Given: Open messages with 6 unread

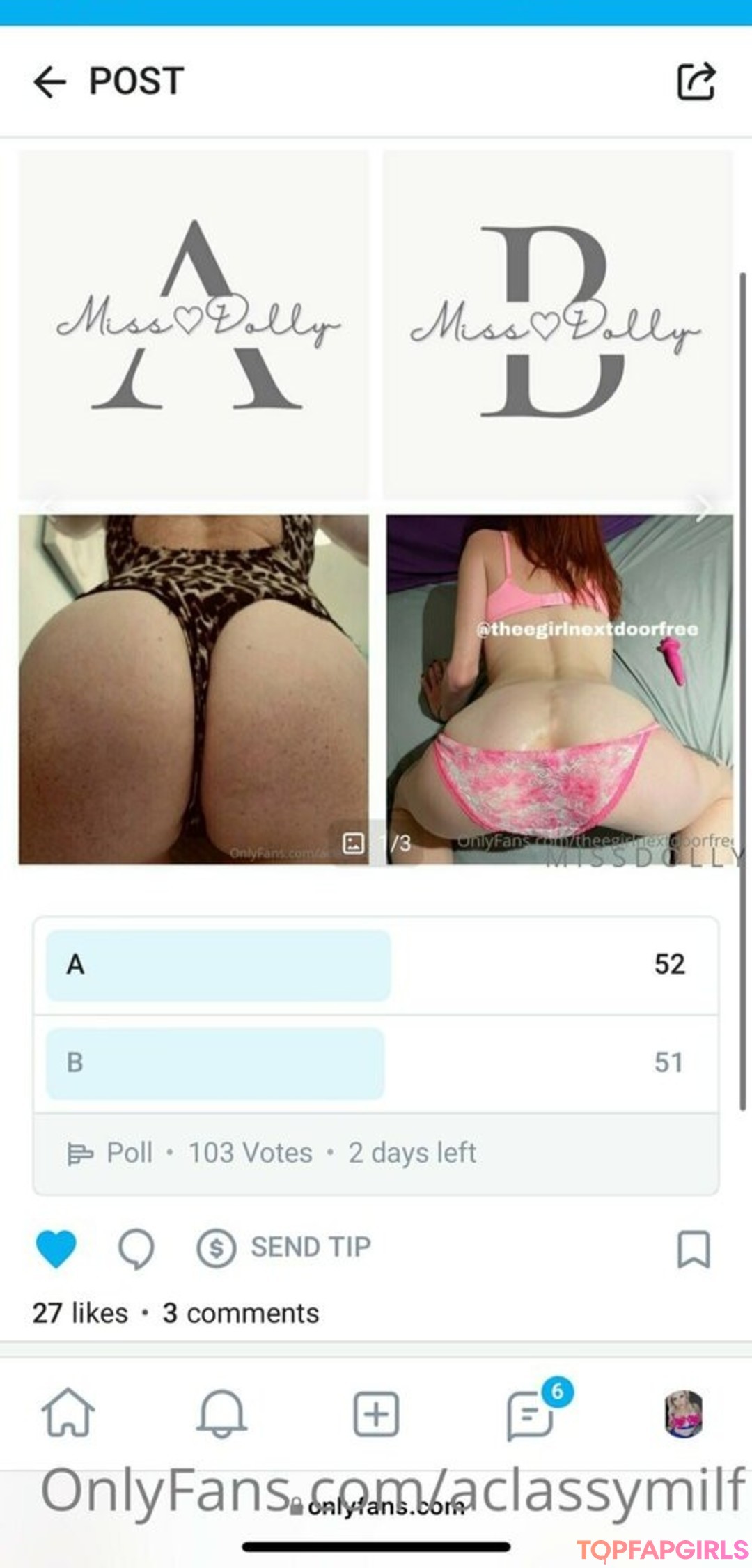Looking at the screenshot, I should tap(531, 1413).
